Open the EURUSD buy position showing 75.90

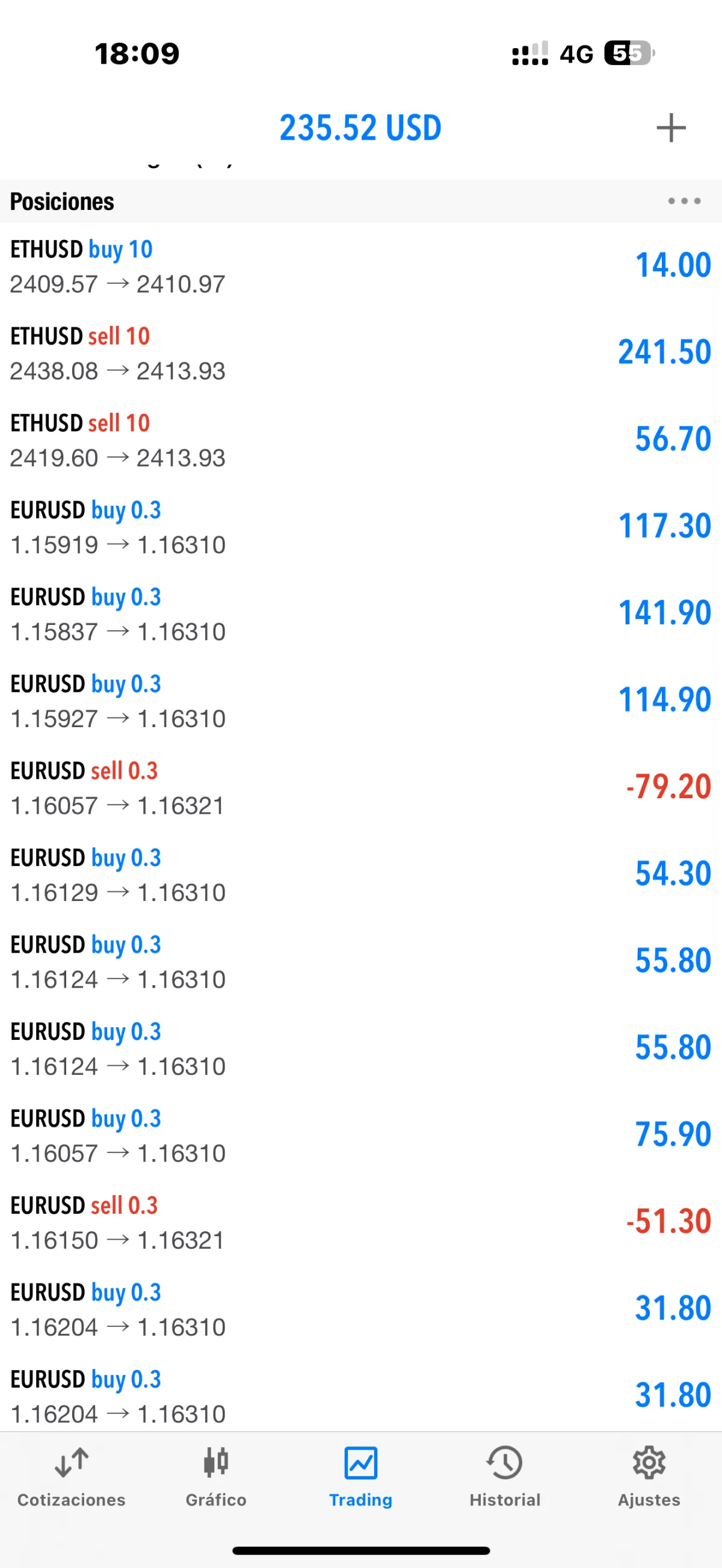(361, 1136)
